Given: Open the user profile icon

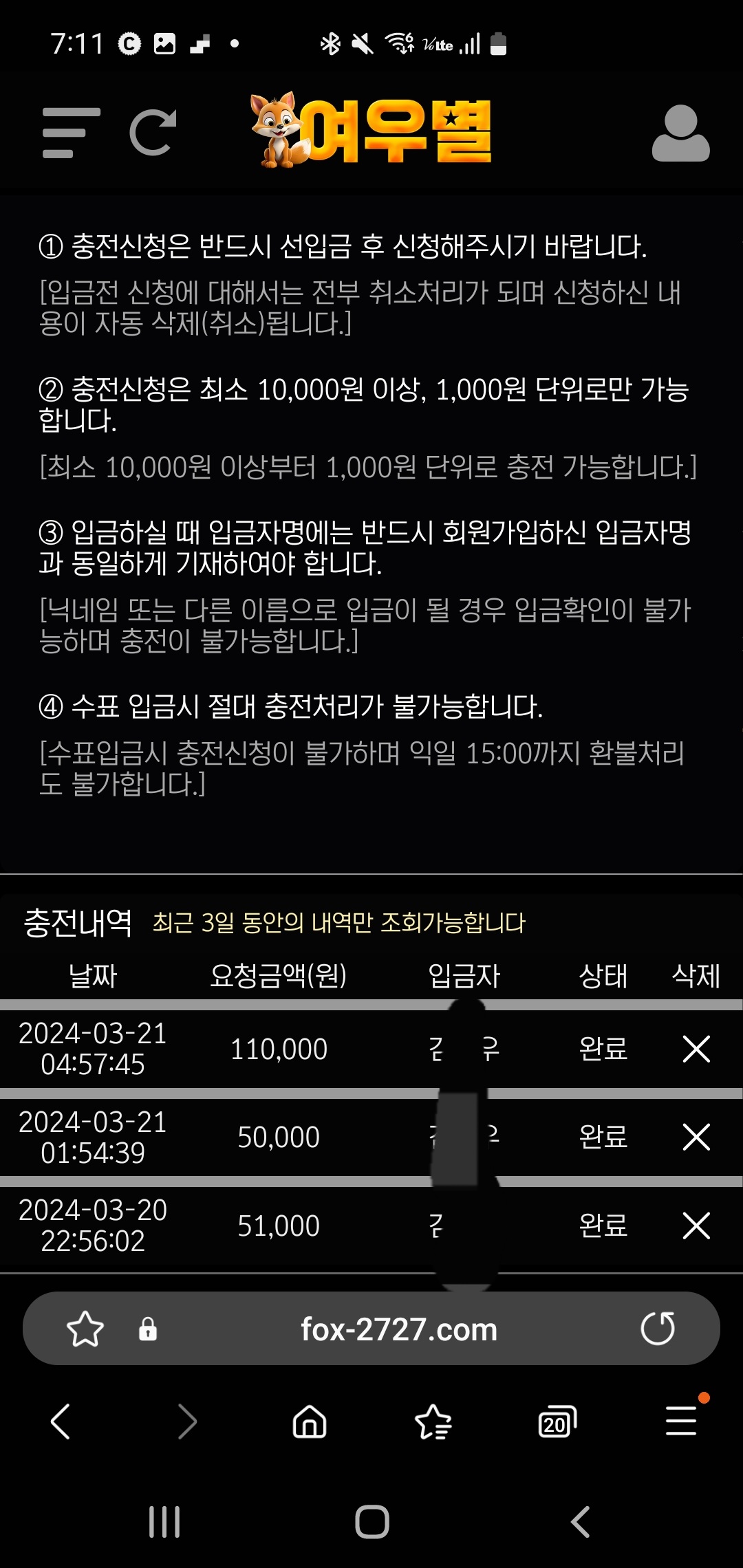Looking at the screenshot, I should click(x=680, y=133).
